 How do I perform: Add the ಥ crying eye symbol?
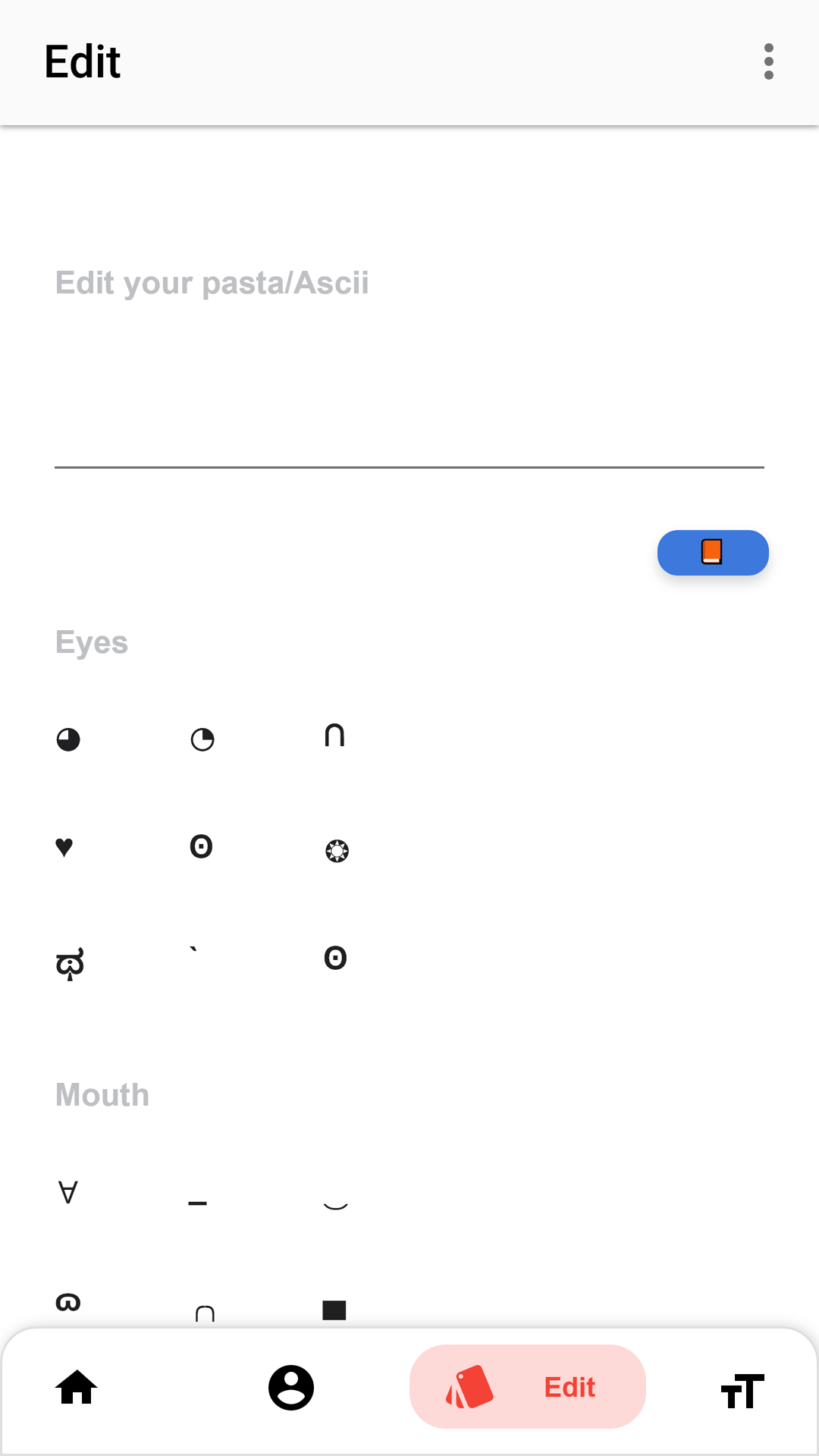(70, 964)
